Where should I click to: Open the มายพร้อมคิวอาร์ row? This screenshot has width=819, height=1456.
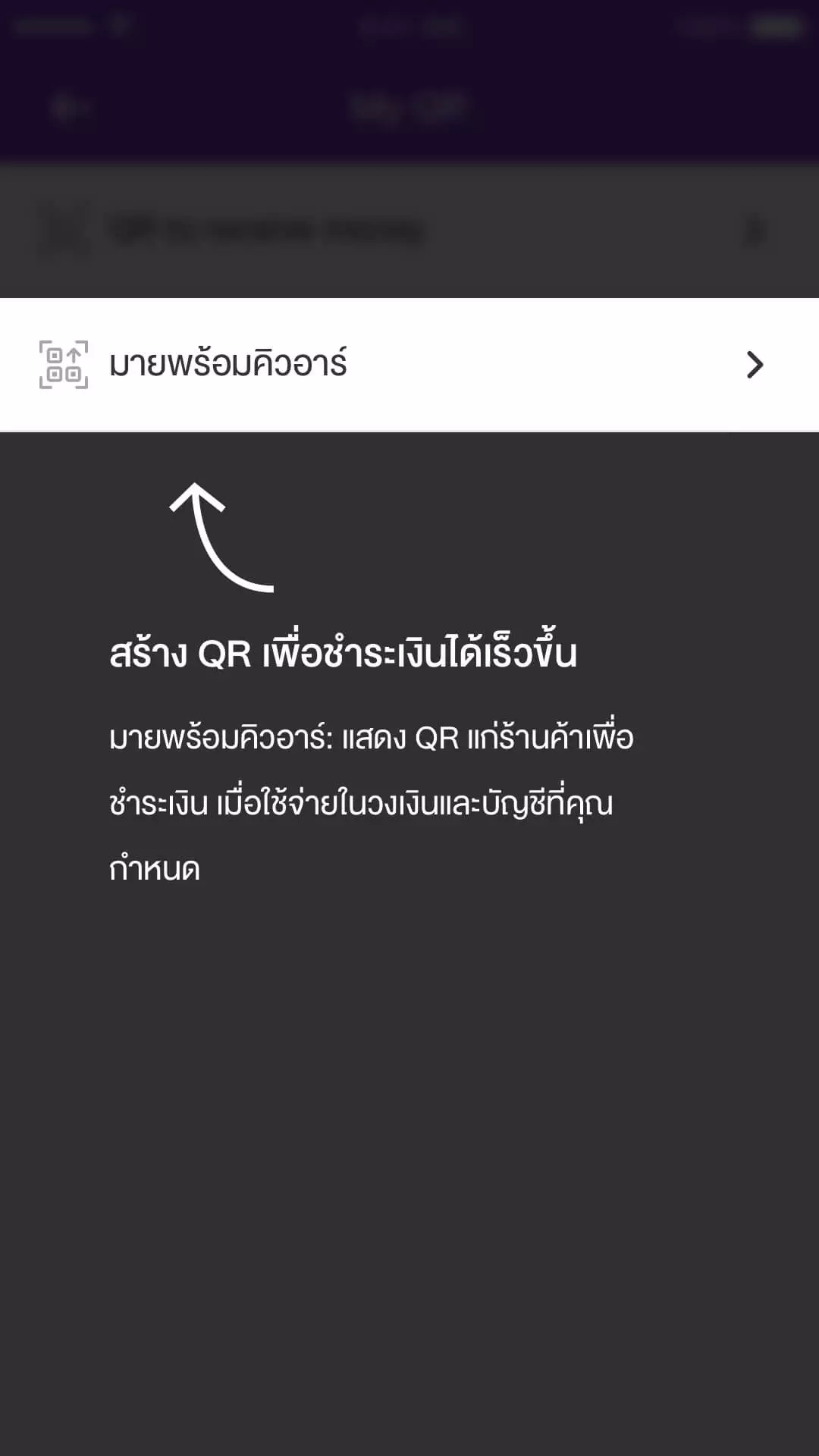point(409,365)
